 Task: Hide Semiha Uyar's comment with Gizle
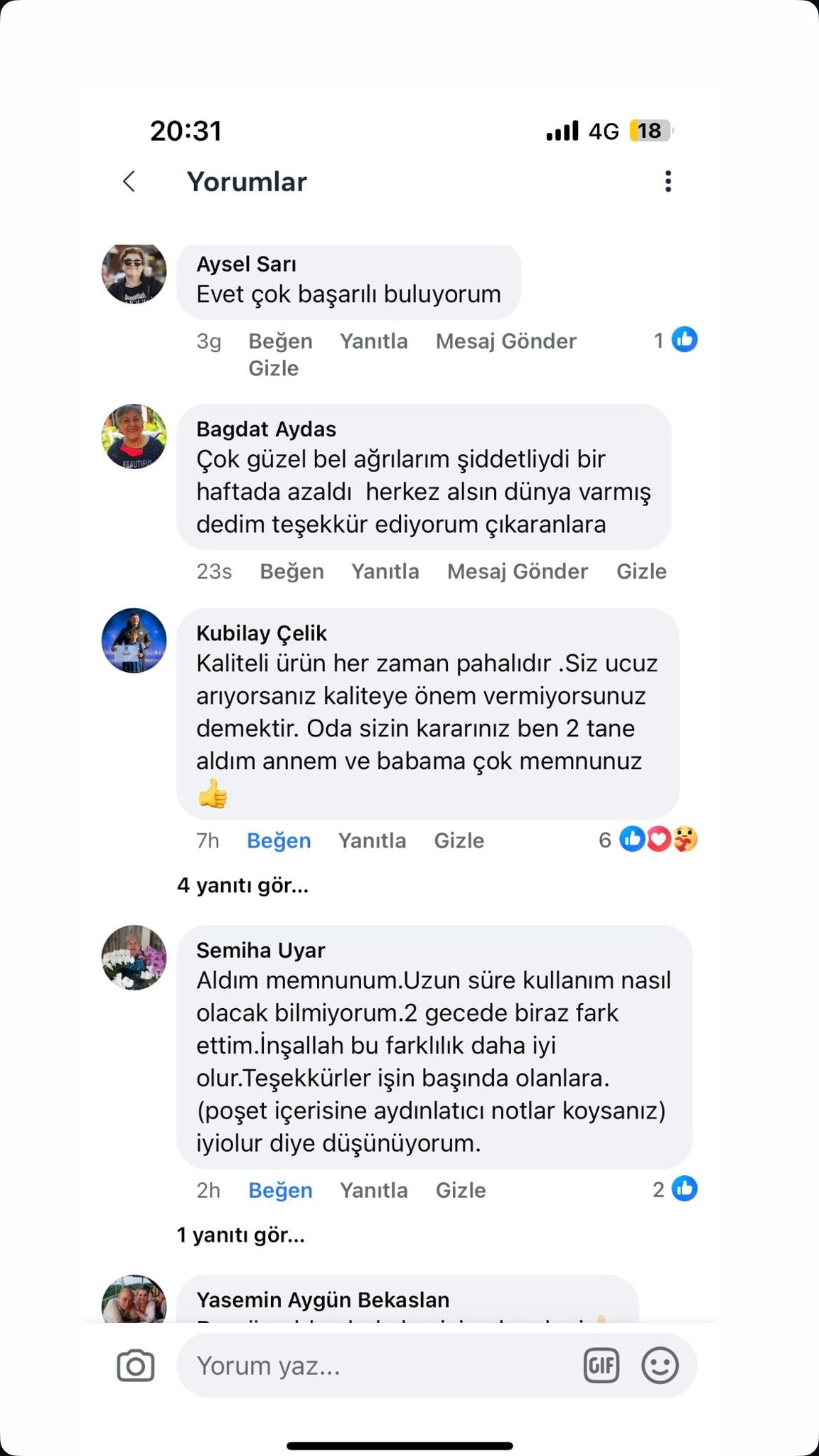point(461,1191)
